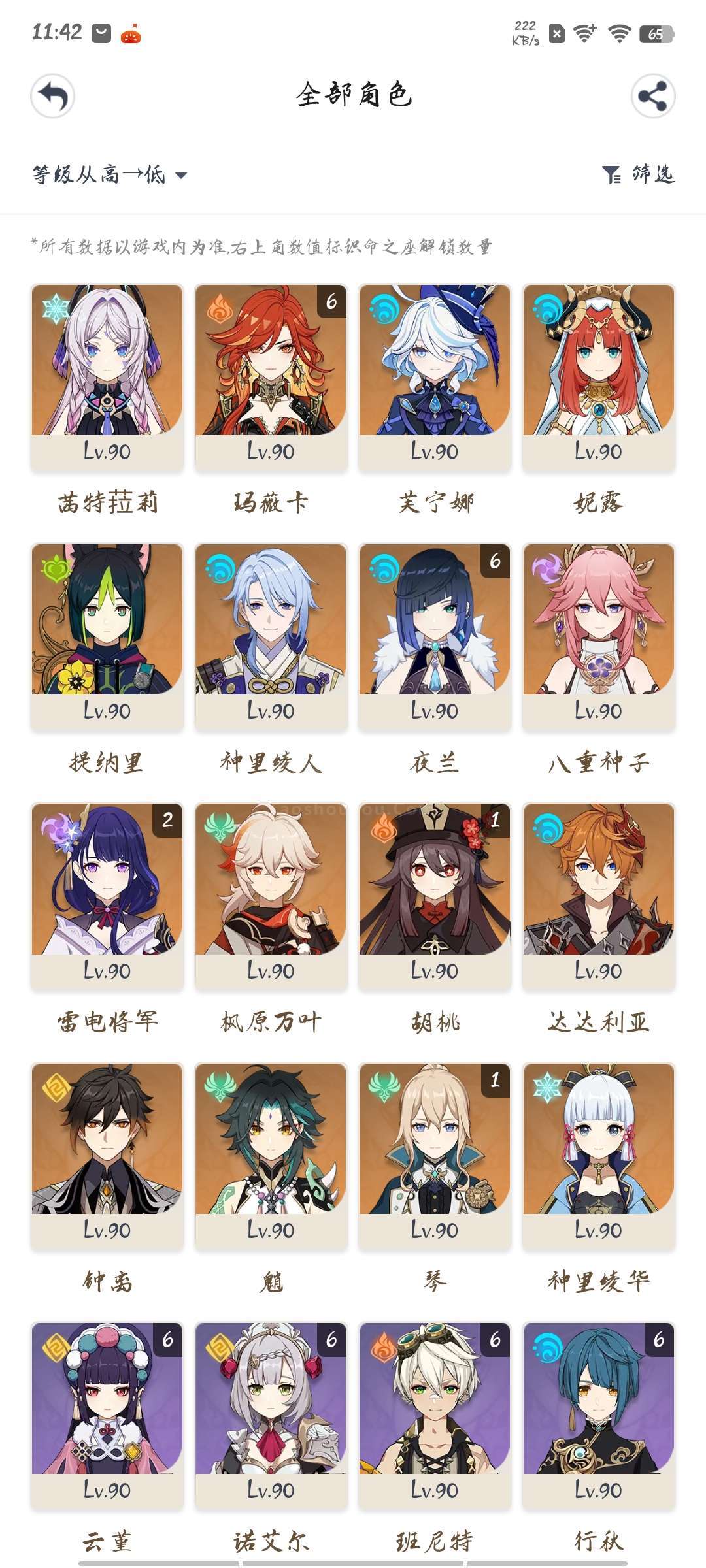Viewport: 706px width, 1568px height.
Task: Share the character list
Action: coord(653,96)
